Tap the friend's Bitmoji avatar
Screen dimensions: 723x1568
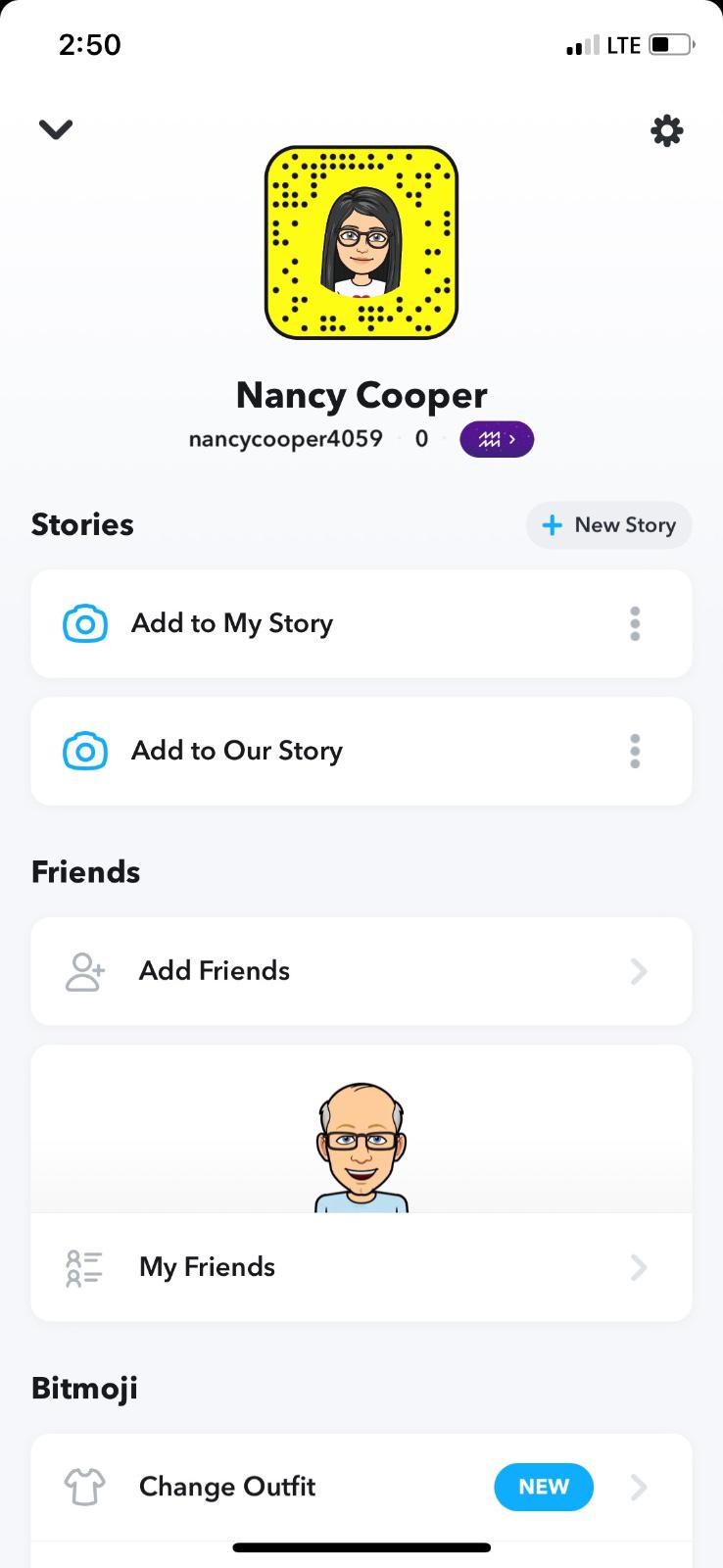(361, 1148)
